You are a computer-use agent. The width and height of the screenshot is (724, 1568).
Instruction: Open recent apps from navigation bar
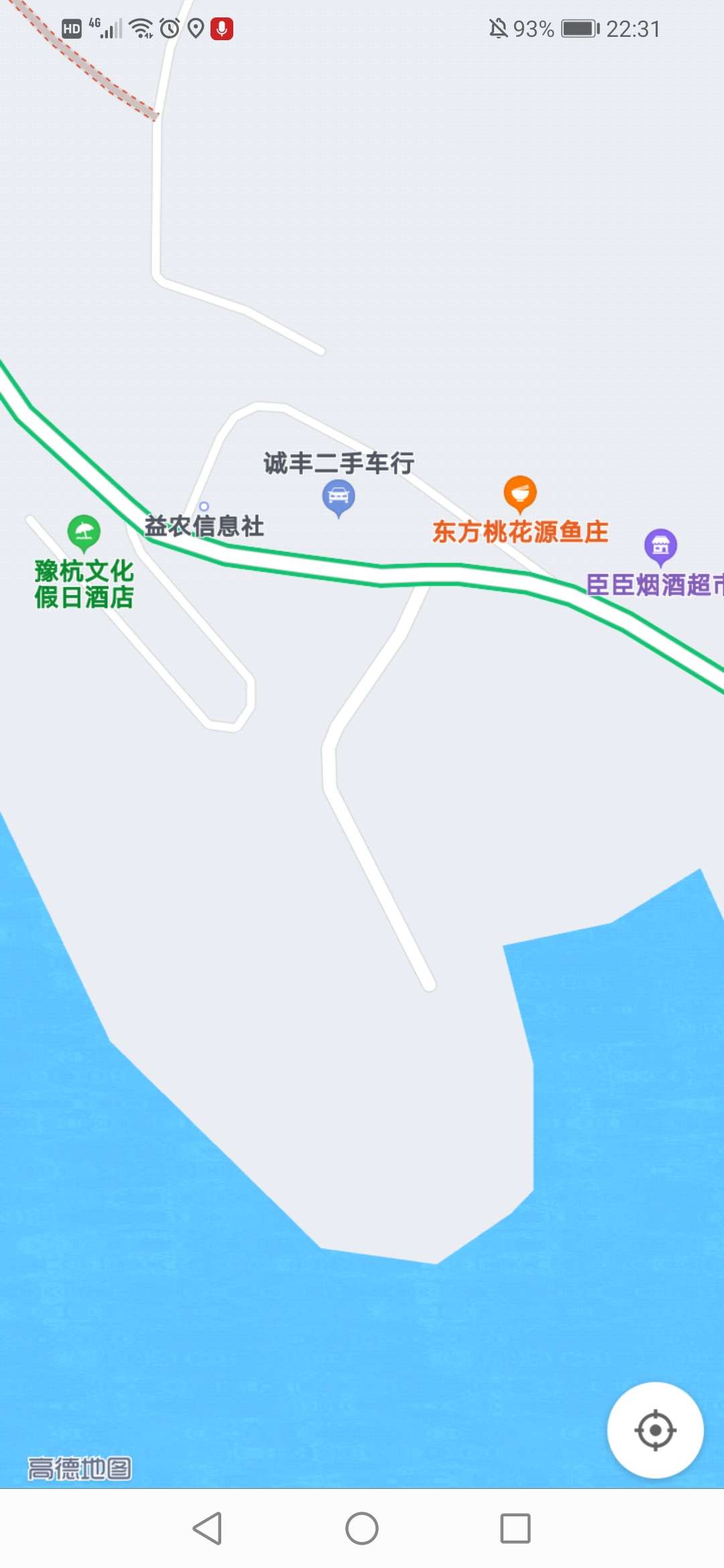516,1528
